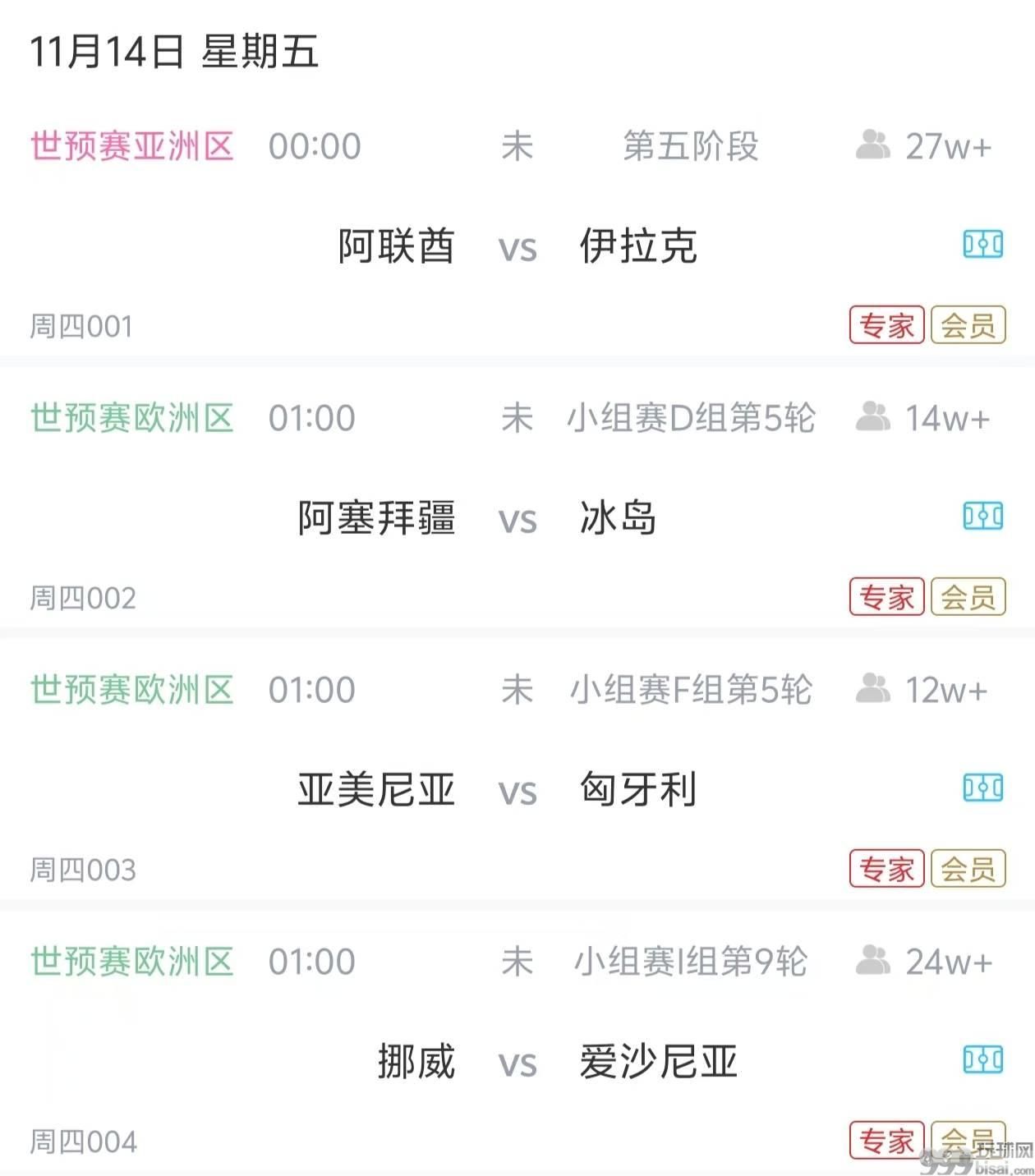View 专家 picks for 阿塞拜疆 vs 冰岛
1035x1176 pixels.
coord(886,597)
